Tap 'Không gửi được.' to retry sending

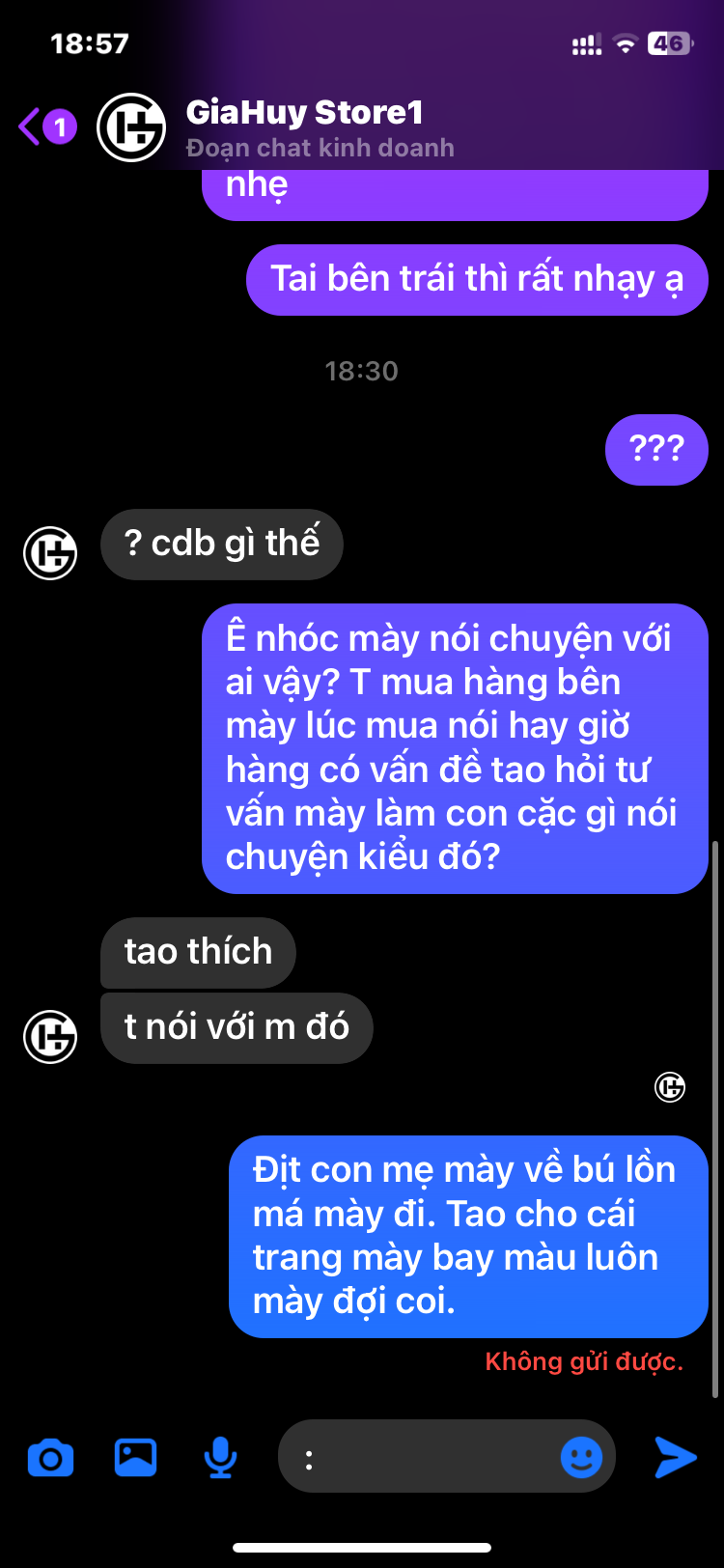pyautogui.click(x=583, y=1361)
